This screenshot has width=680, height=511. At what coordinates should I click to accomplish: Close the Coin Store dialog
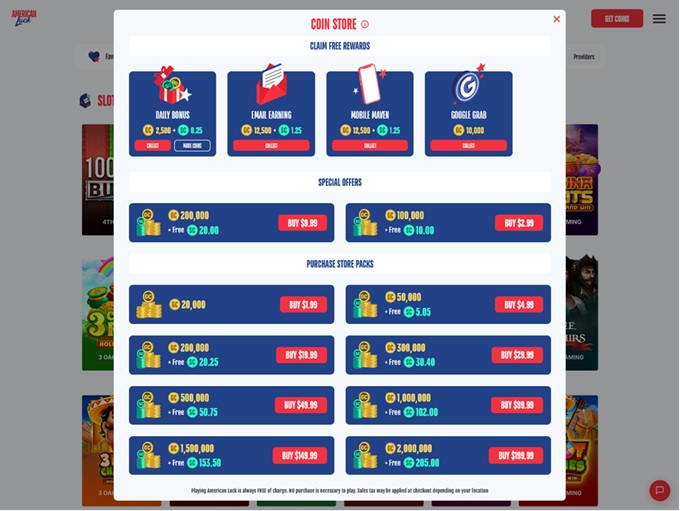tap(557, 19)
